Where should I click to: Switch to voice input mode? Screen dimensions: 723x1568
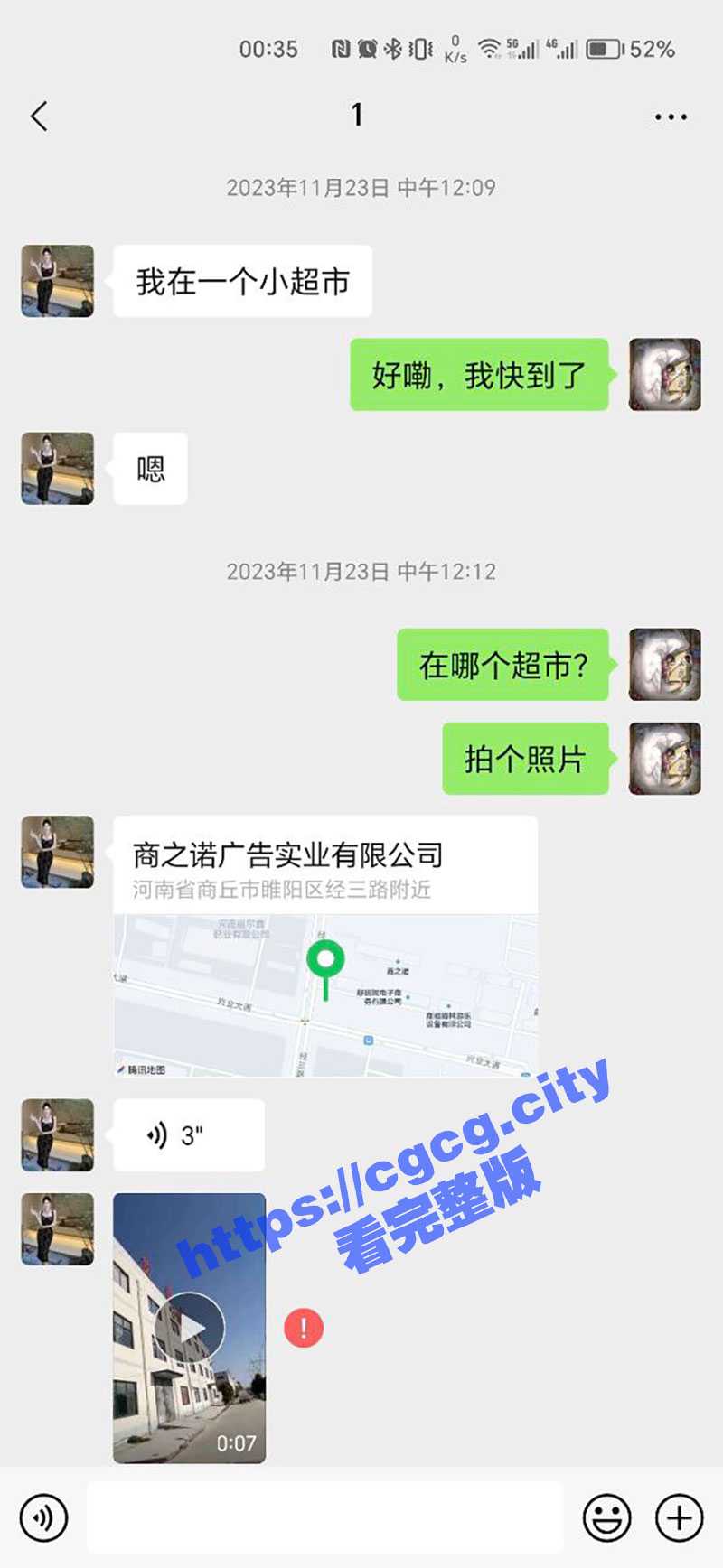[x=43, y=1518]
